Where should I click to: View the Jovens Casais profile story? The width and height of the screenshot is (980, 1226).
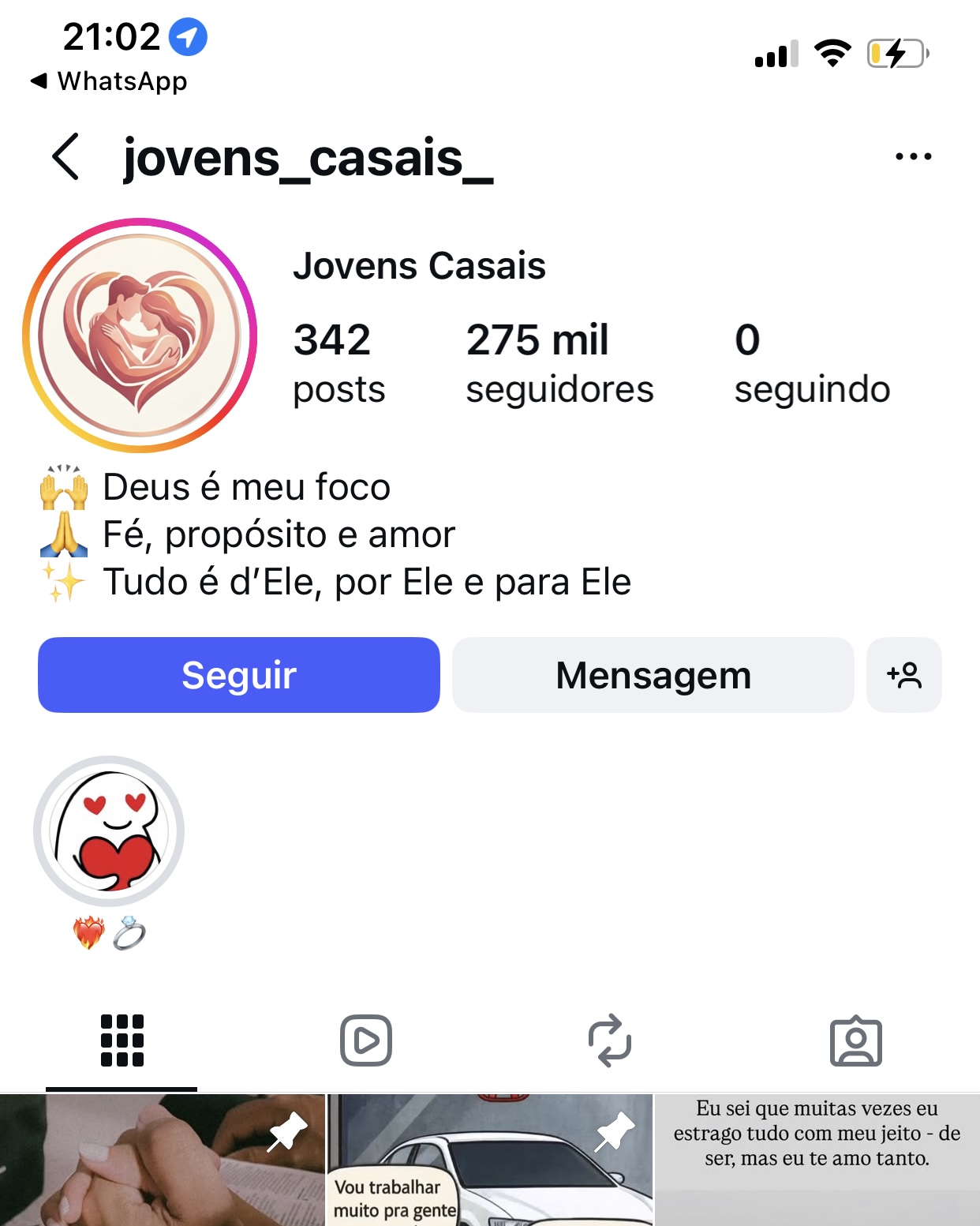click(x=140, y=336)
